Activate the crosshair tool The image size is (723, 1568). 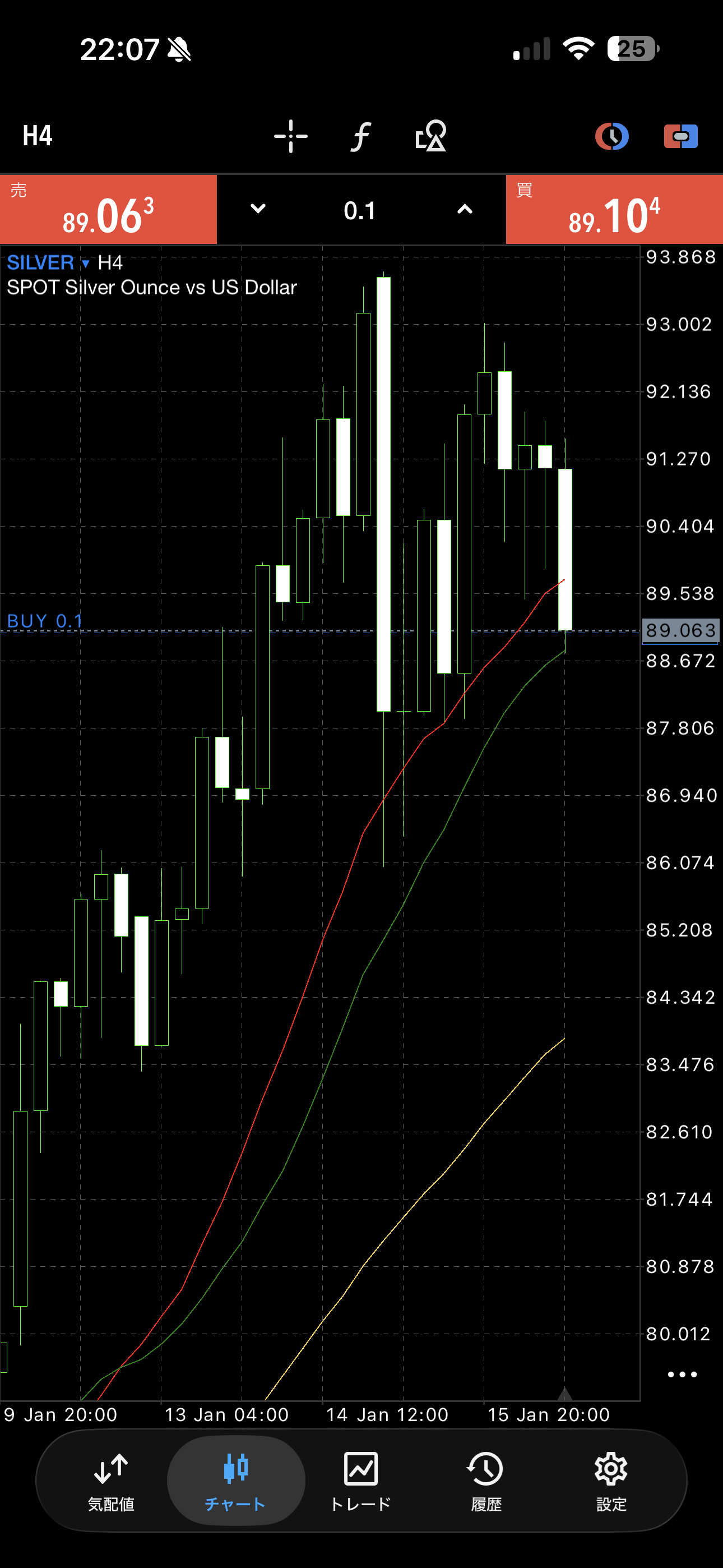(291, 136)
